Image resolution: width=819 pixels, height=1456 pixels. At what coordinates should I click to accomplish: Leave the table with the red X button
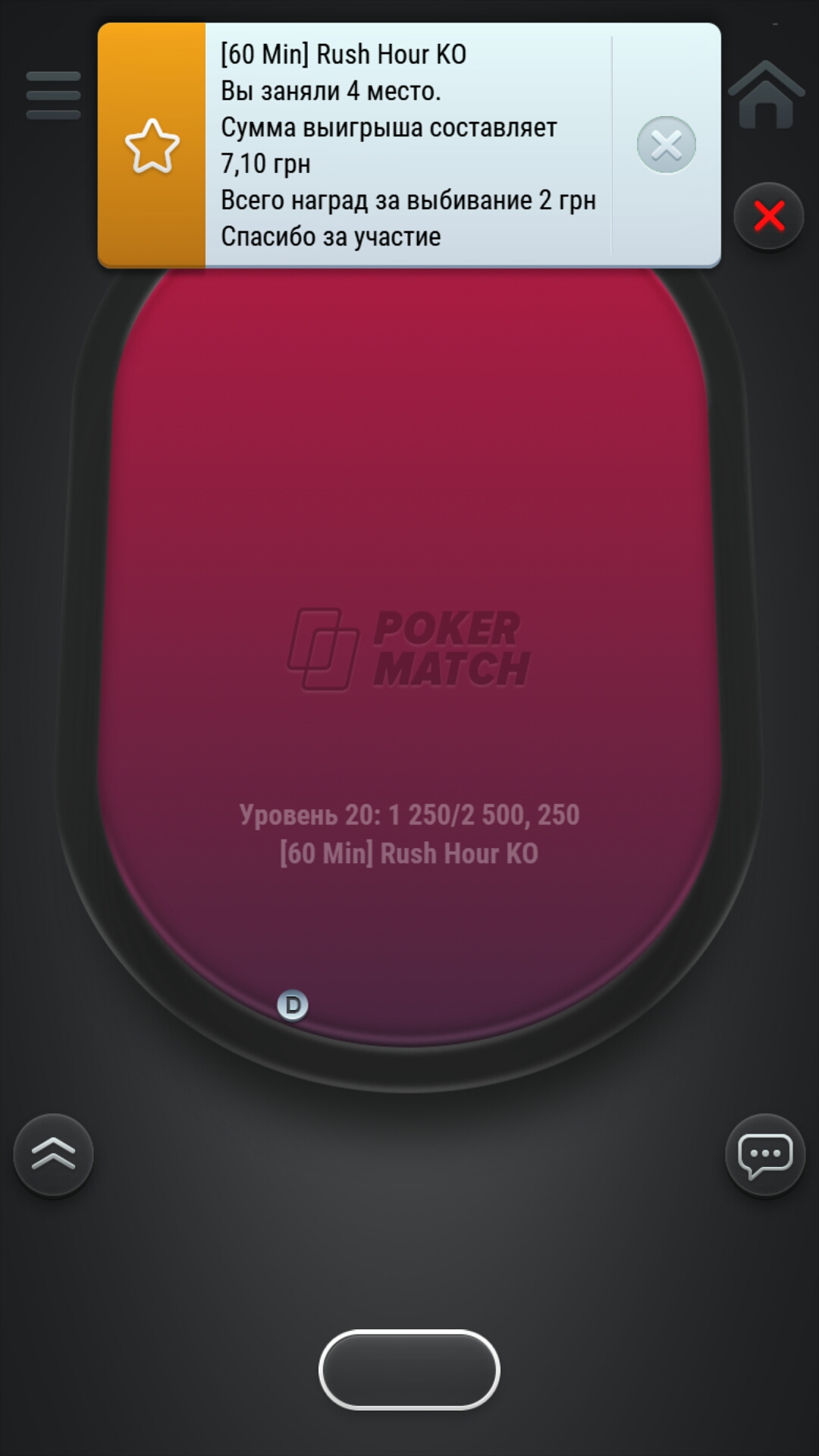tap(769, 217)
